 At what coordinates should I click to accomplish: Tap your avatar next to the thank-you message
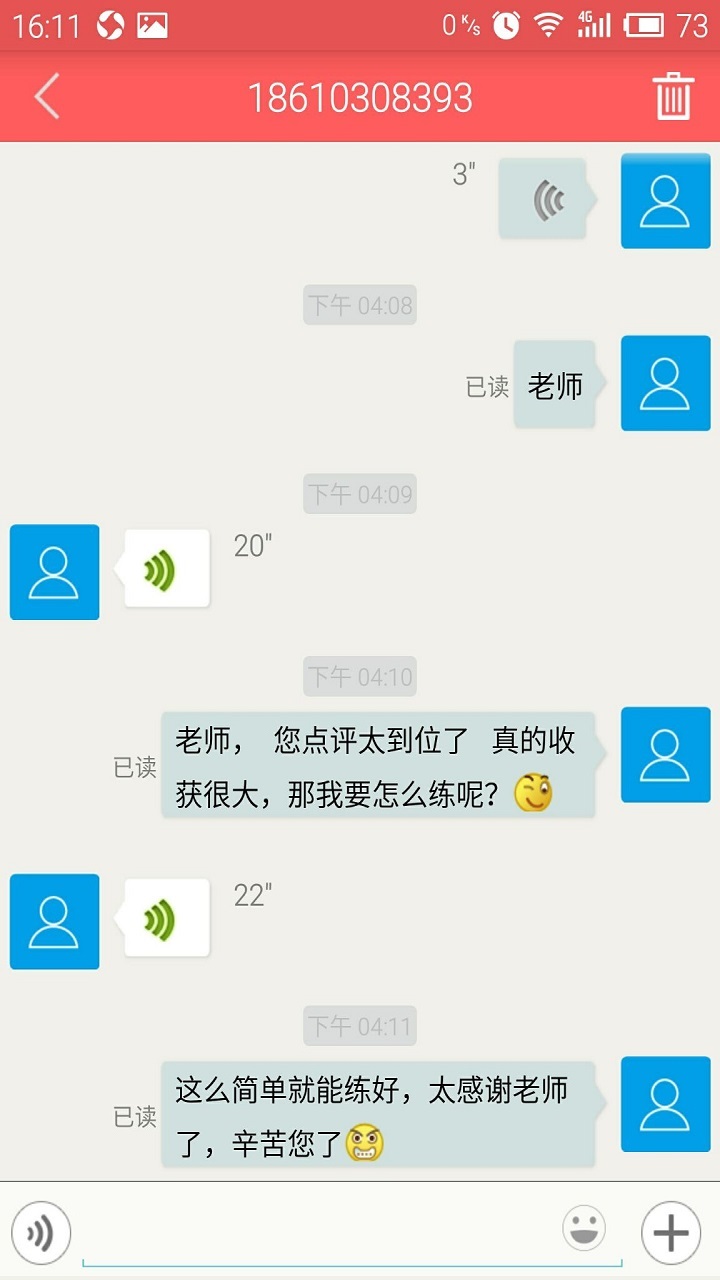pyautogui.click(x=665, y=1104)
